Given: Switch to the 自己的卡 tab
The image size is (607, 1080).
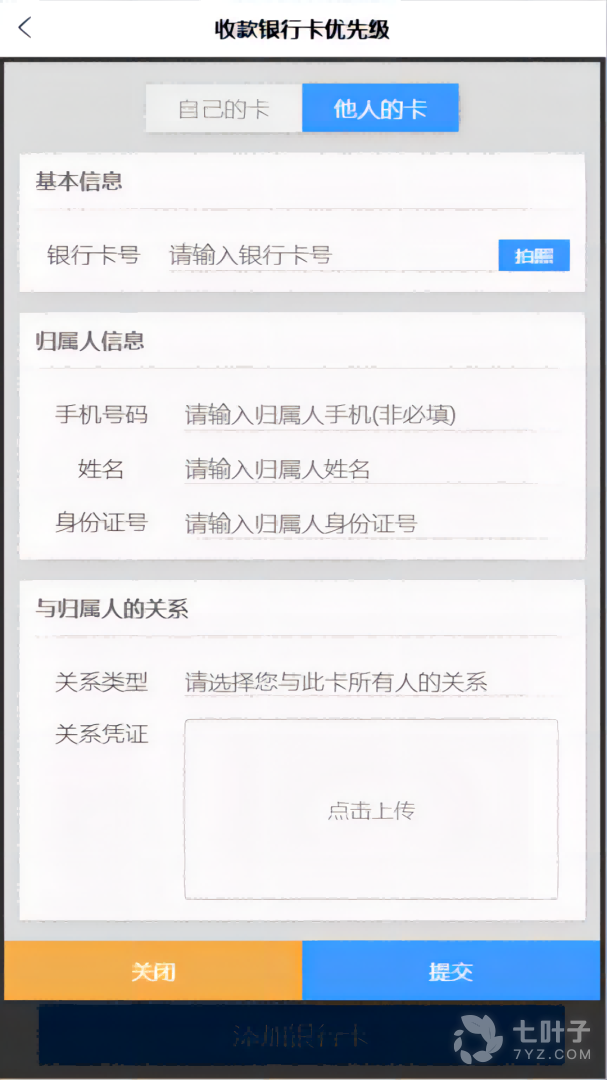Looking at the screenshot, I should [224, 109].
